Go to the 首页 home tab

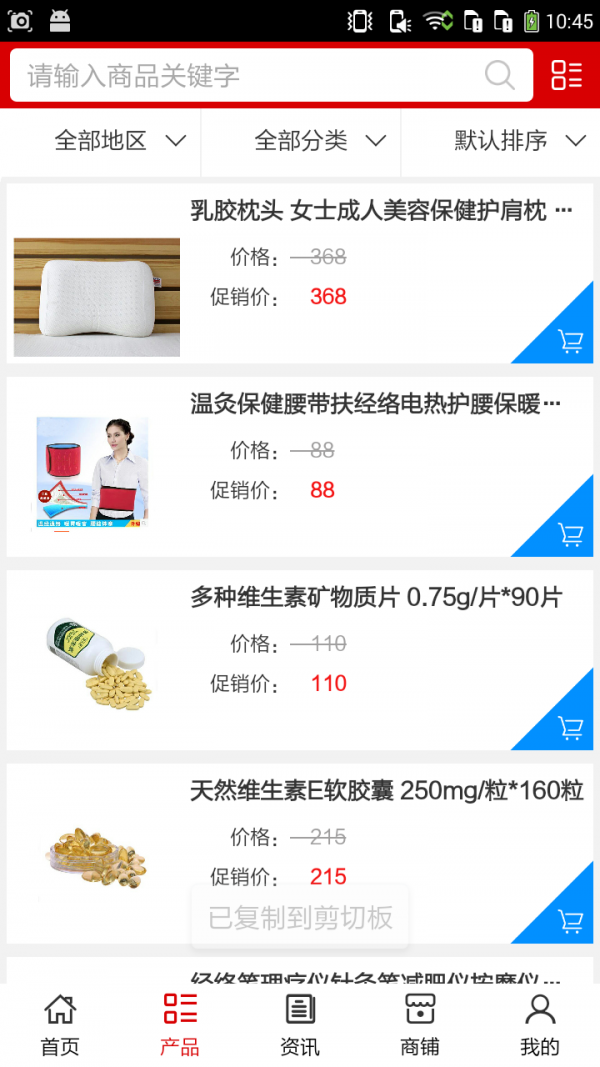click(60, 1025)
